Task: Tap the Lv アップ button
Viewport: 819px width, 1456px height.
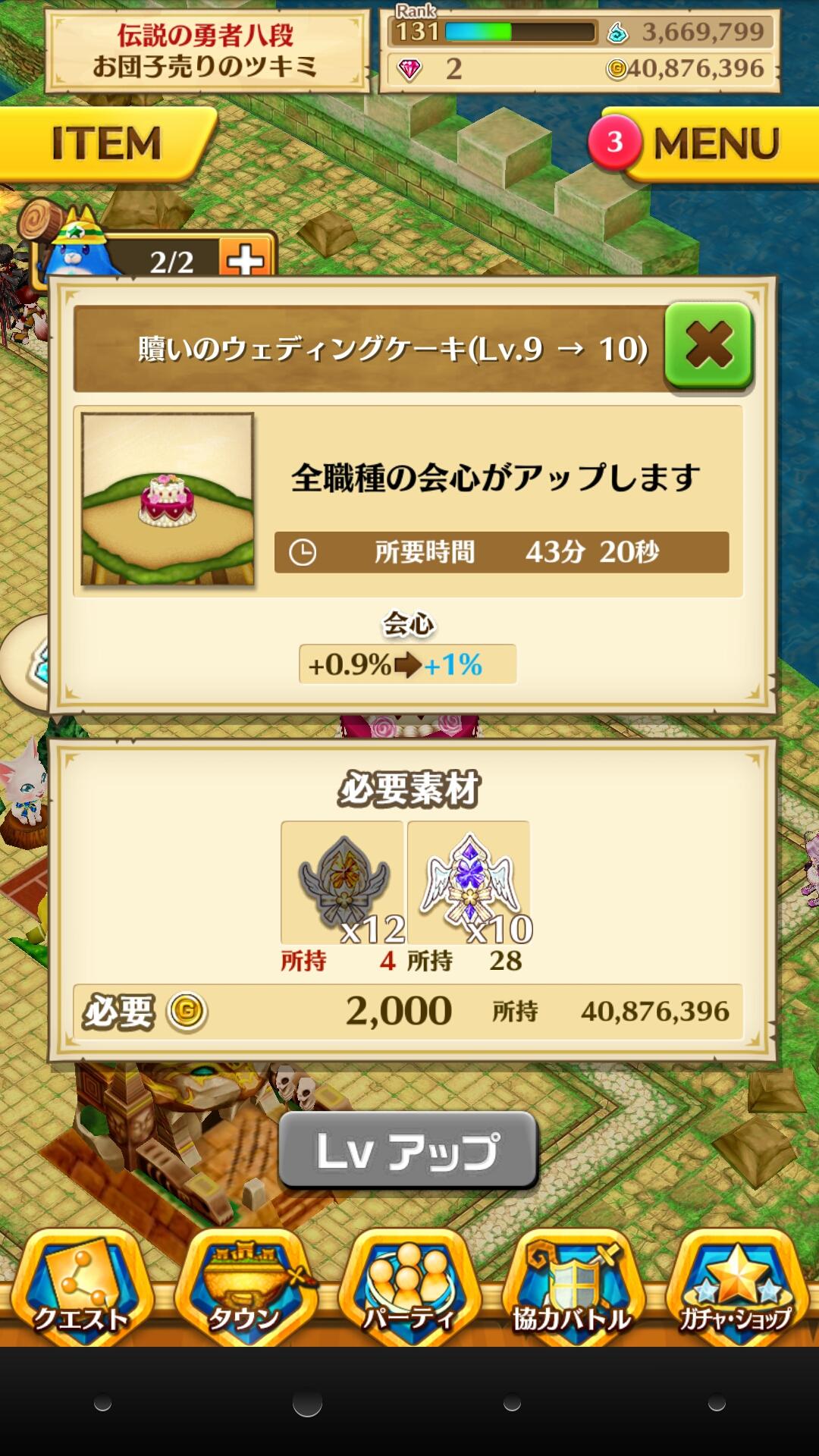Action: point(409,1150)
